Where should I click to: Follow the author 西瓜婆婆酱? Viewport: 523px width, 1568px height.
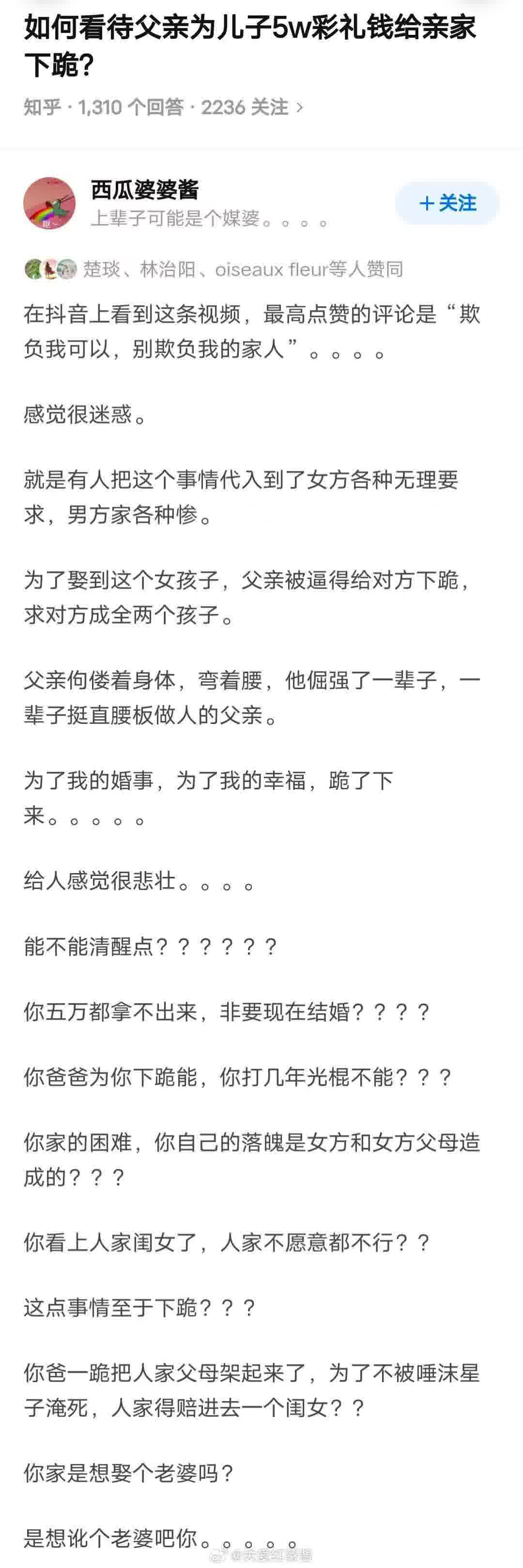(447, 203)
